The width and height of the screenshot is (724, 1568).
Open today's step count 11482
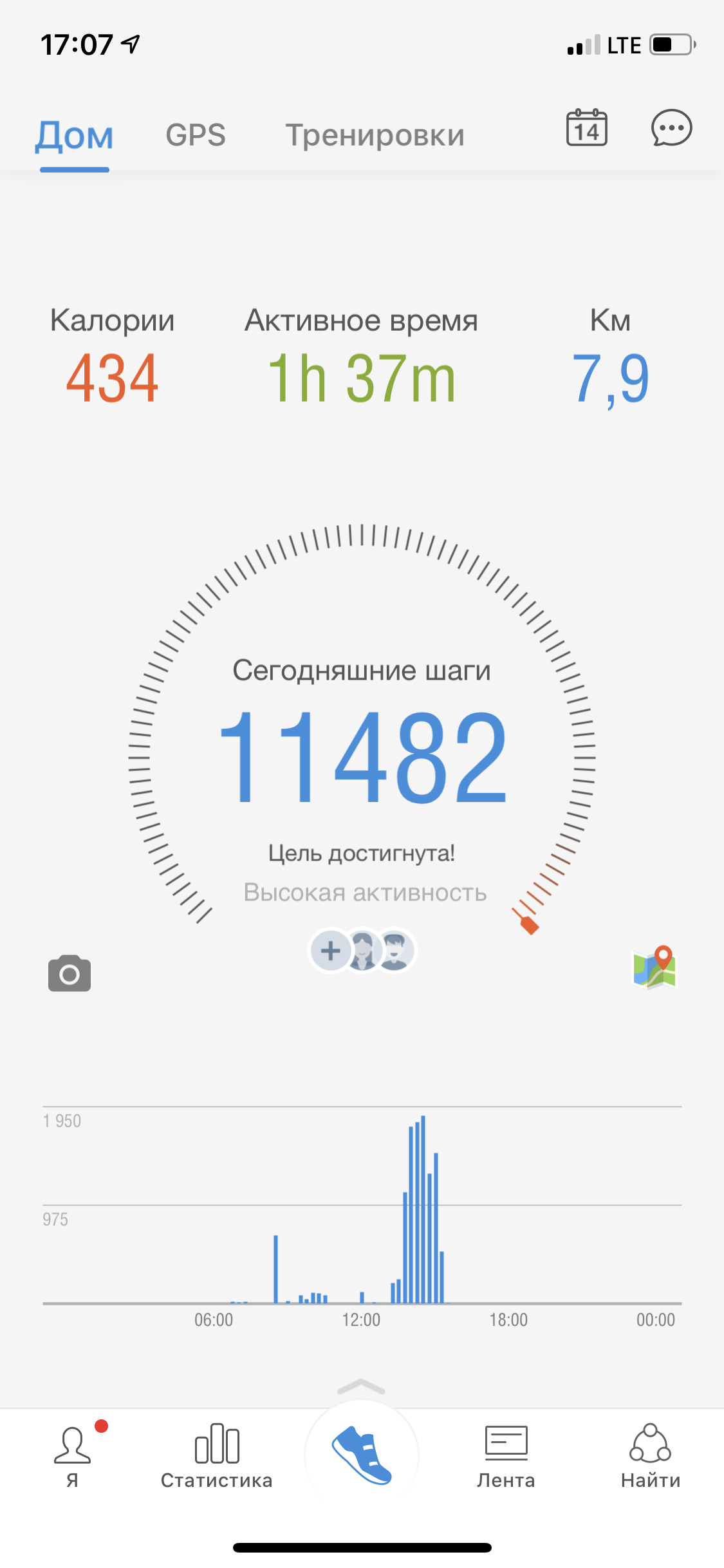tap(363, 757)
